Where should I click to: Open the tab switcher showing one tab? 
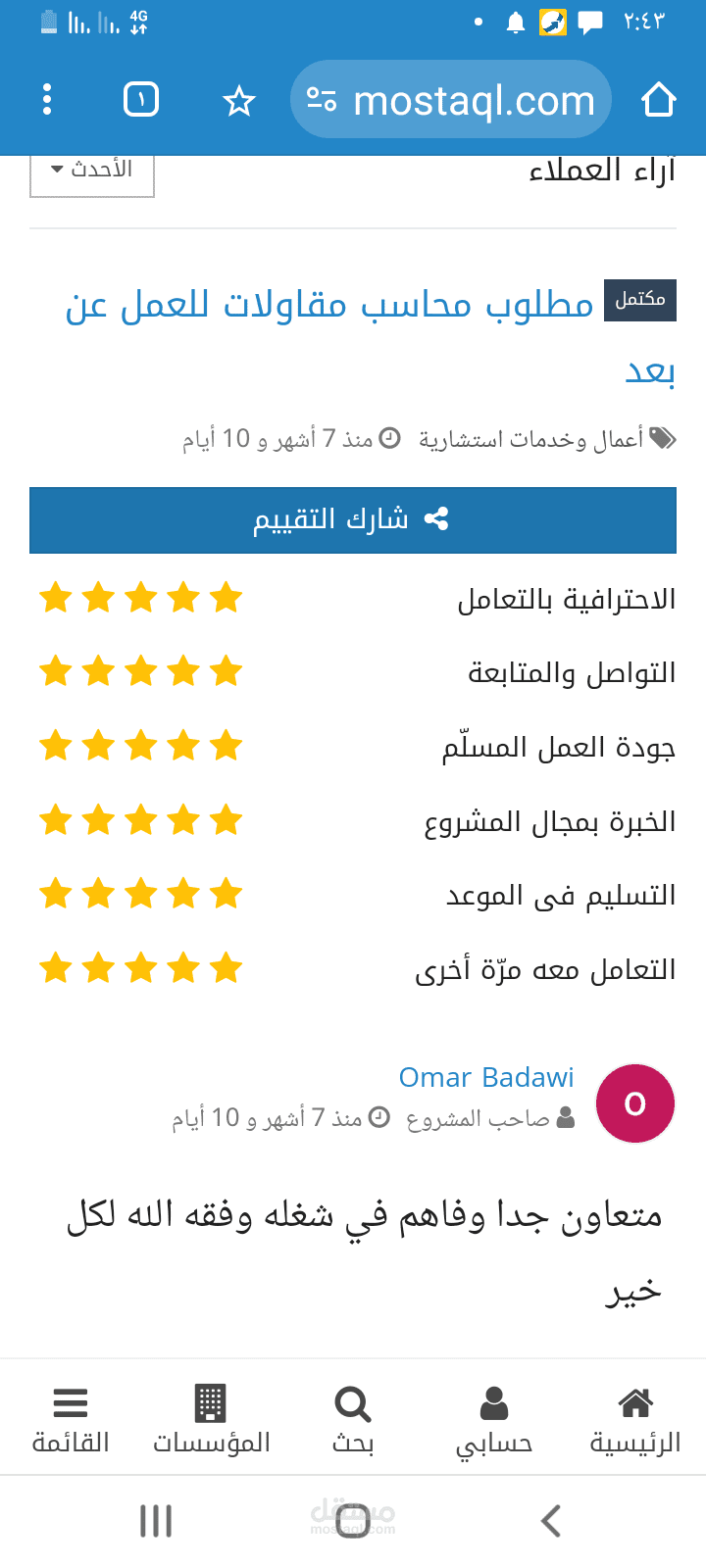[x=141, y=100]
